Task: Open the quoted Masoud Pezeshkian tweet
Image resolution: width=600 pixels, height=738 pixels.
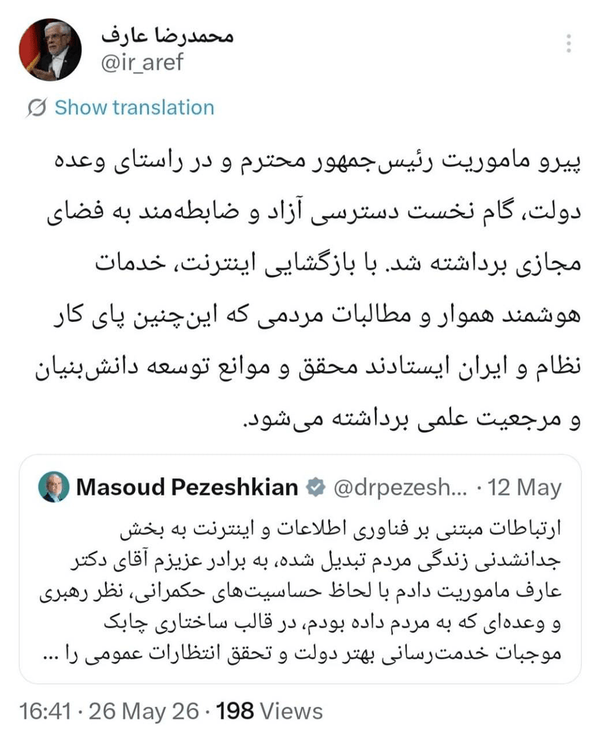Action: click(300, 569)
